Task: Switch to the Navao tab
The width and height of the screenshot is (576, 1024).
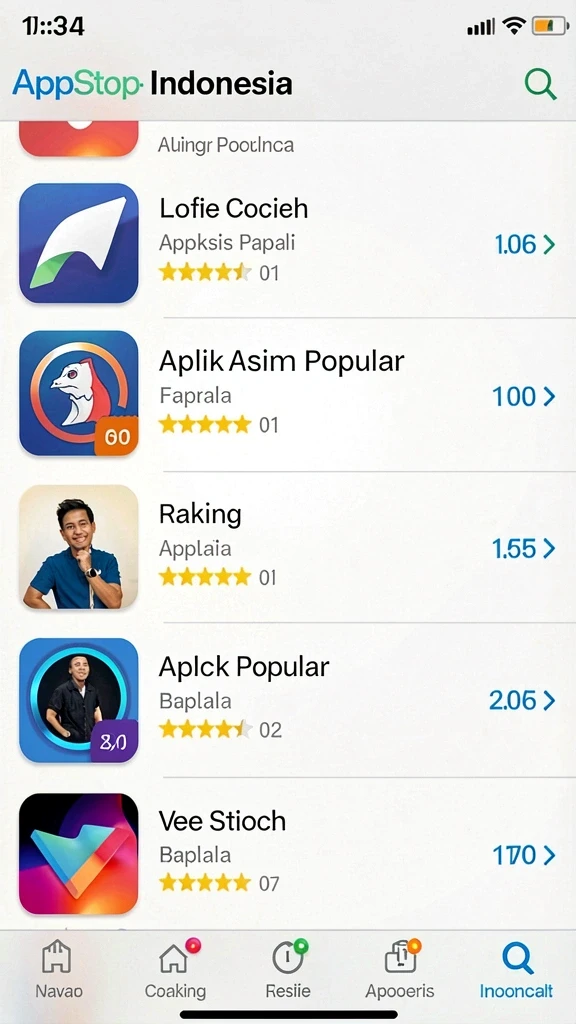Action: [x=59, y=970]
